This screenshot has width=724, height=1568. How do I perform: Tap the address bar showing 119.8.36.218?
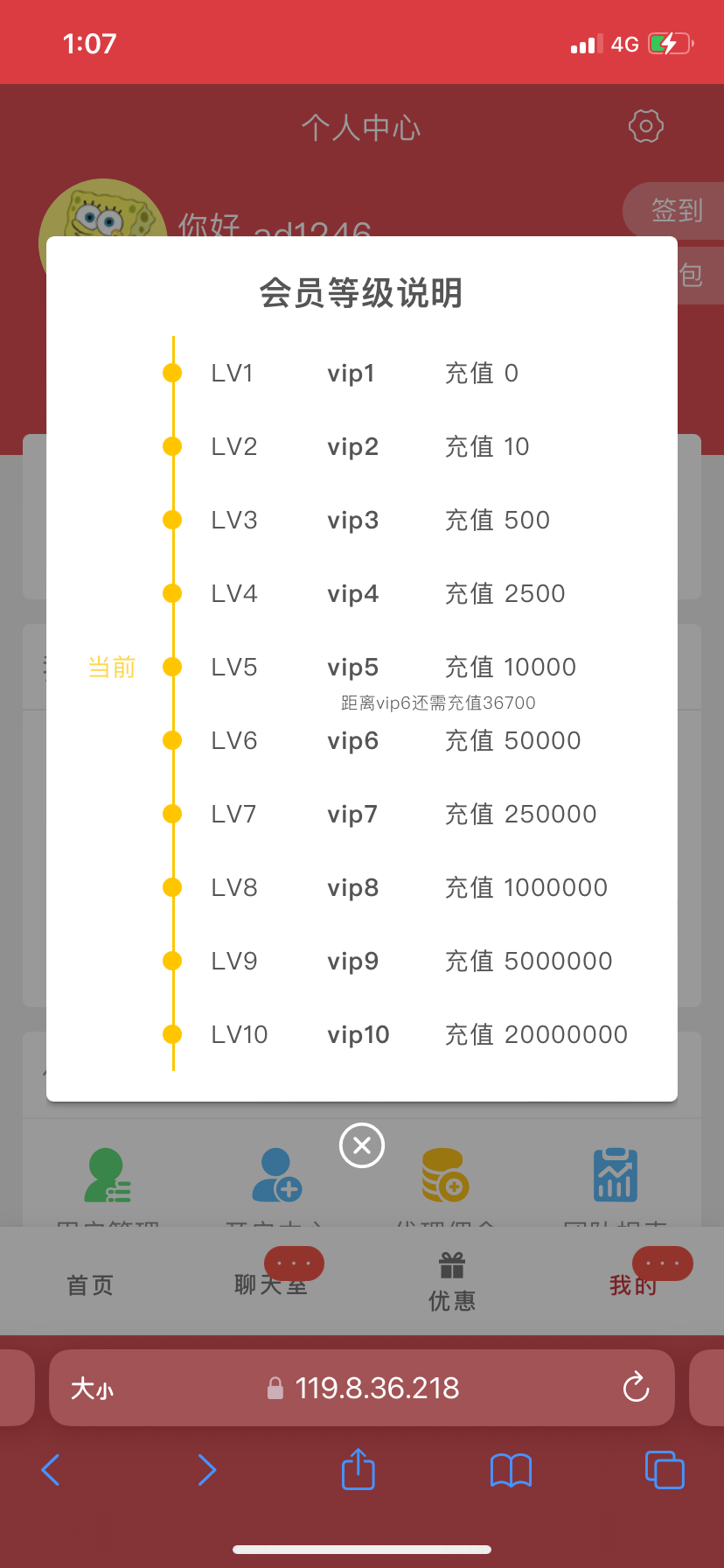click(376, 1388)
